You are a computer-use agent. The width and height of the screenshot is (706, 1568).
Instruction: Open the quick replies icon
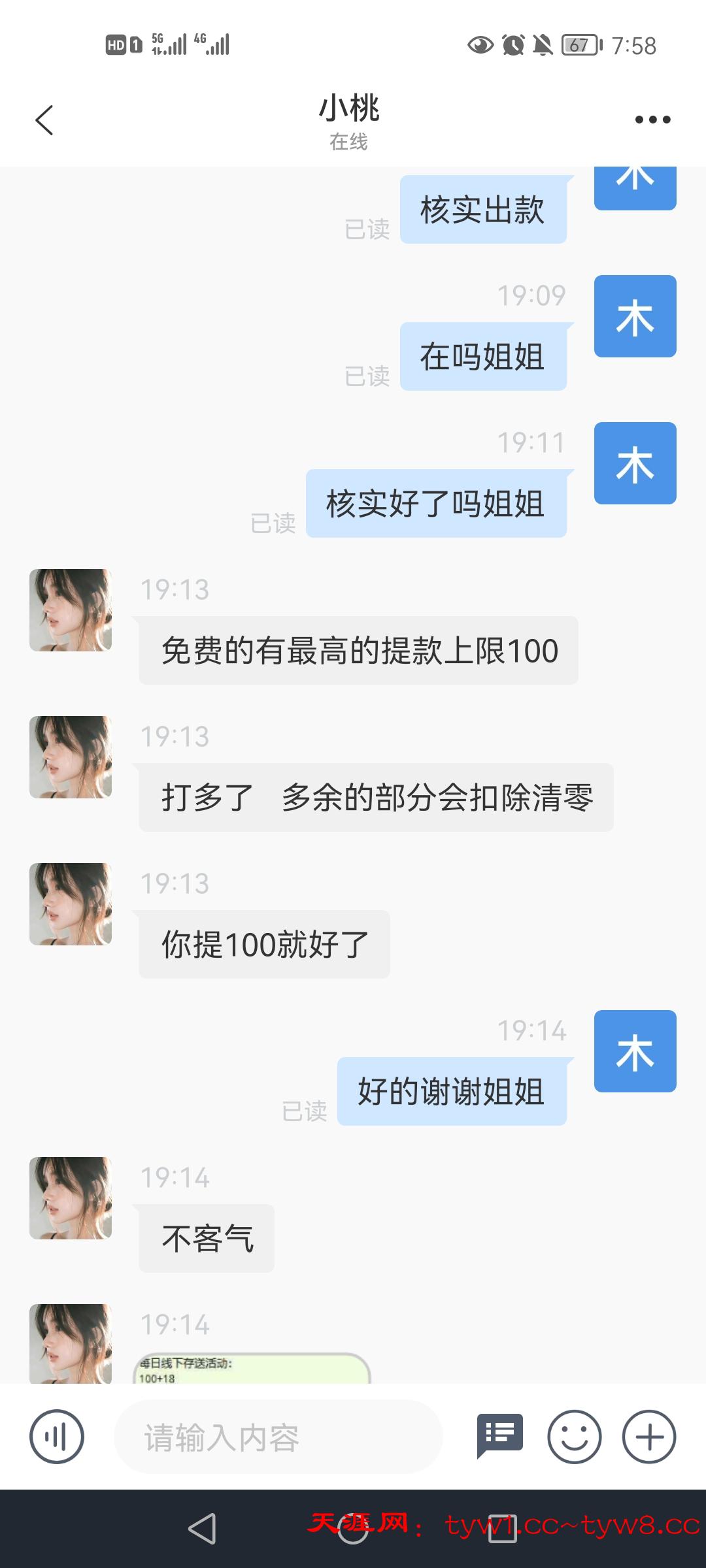(500, 1436)
